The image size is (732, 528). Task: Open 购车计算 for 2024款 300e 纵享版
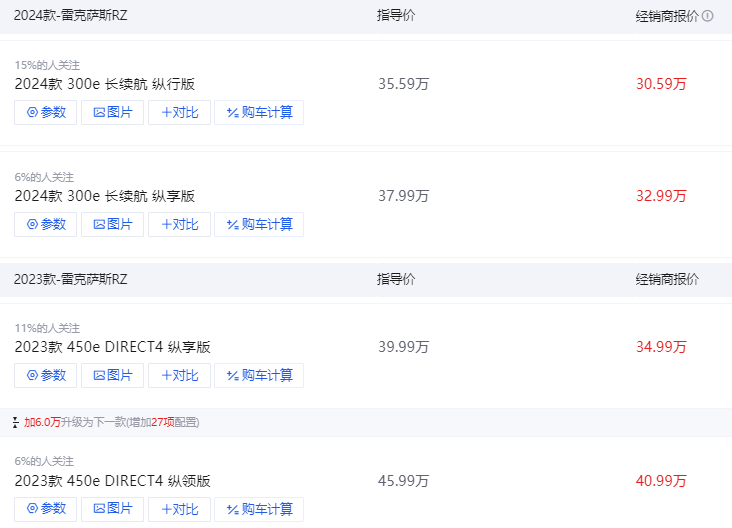coord(259,224)
